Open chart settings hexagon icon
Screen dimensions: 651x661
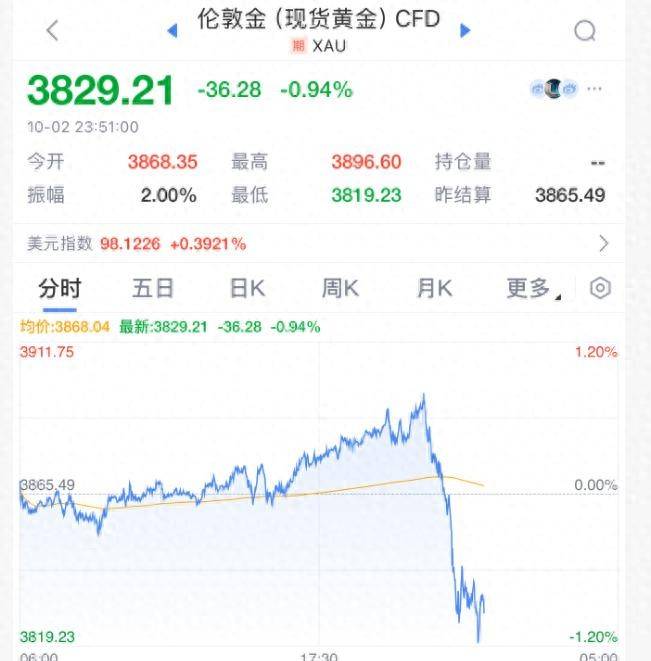[600, 289]
